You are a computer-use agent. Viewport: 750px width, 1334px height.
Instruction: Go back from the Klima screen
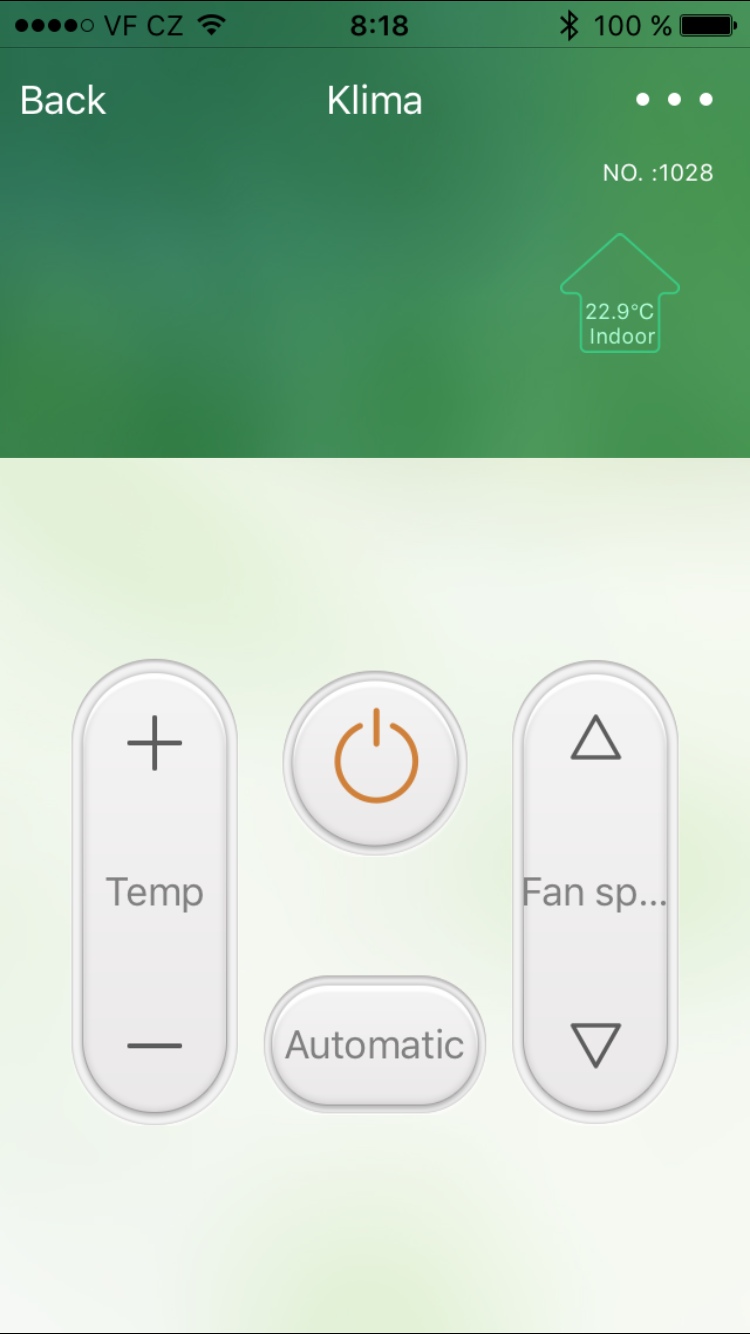pyautogui.click(x=63, y=100)
